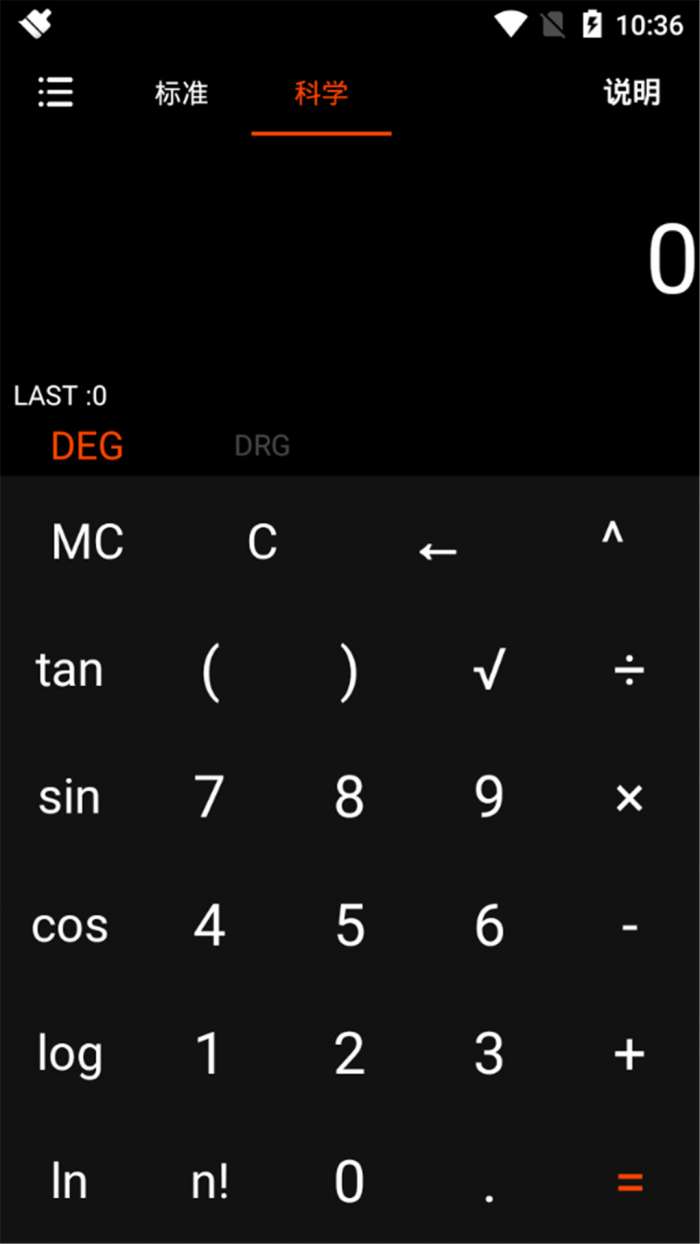700x1244 pixels.
Task: Compute factorial with n! key
Action: (x=209, y=1182)
